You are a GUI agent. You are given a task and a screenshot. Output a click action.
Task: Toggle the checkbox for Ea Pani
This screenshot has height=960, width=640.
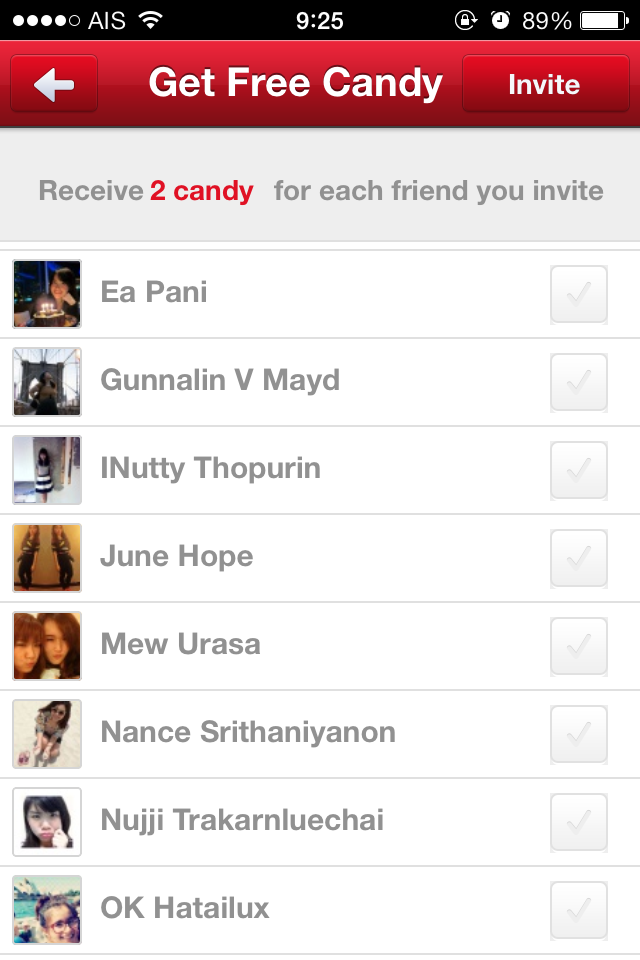click(x=579, y=294)
